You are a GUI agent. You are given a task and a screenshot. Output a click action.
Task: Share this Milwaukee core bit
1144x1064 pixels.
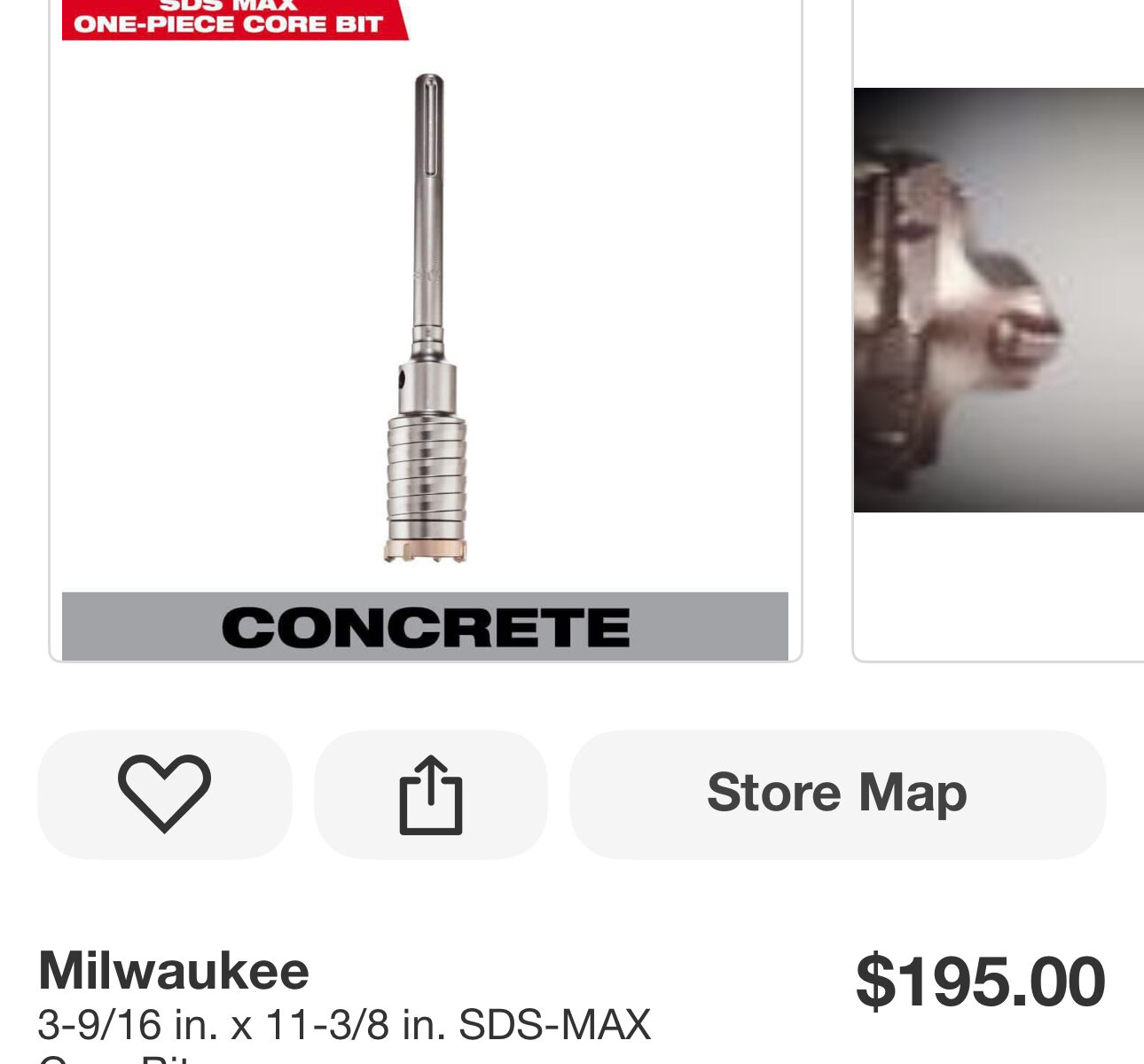(x=431, y=794)
